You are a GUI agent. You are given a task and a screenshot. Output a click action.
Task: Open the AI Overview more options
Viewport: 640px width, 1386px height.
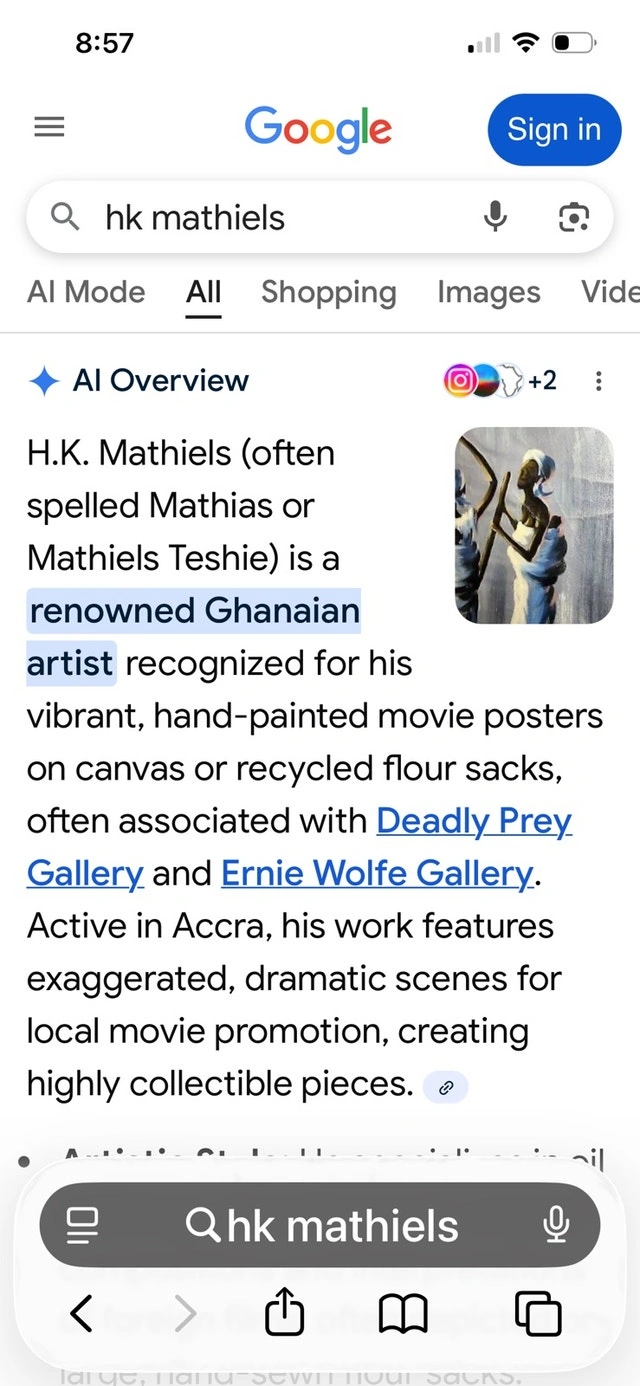(598, 381)
